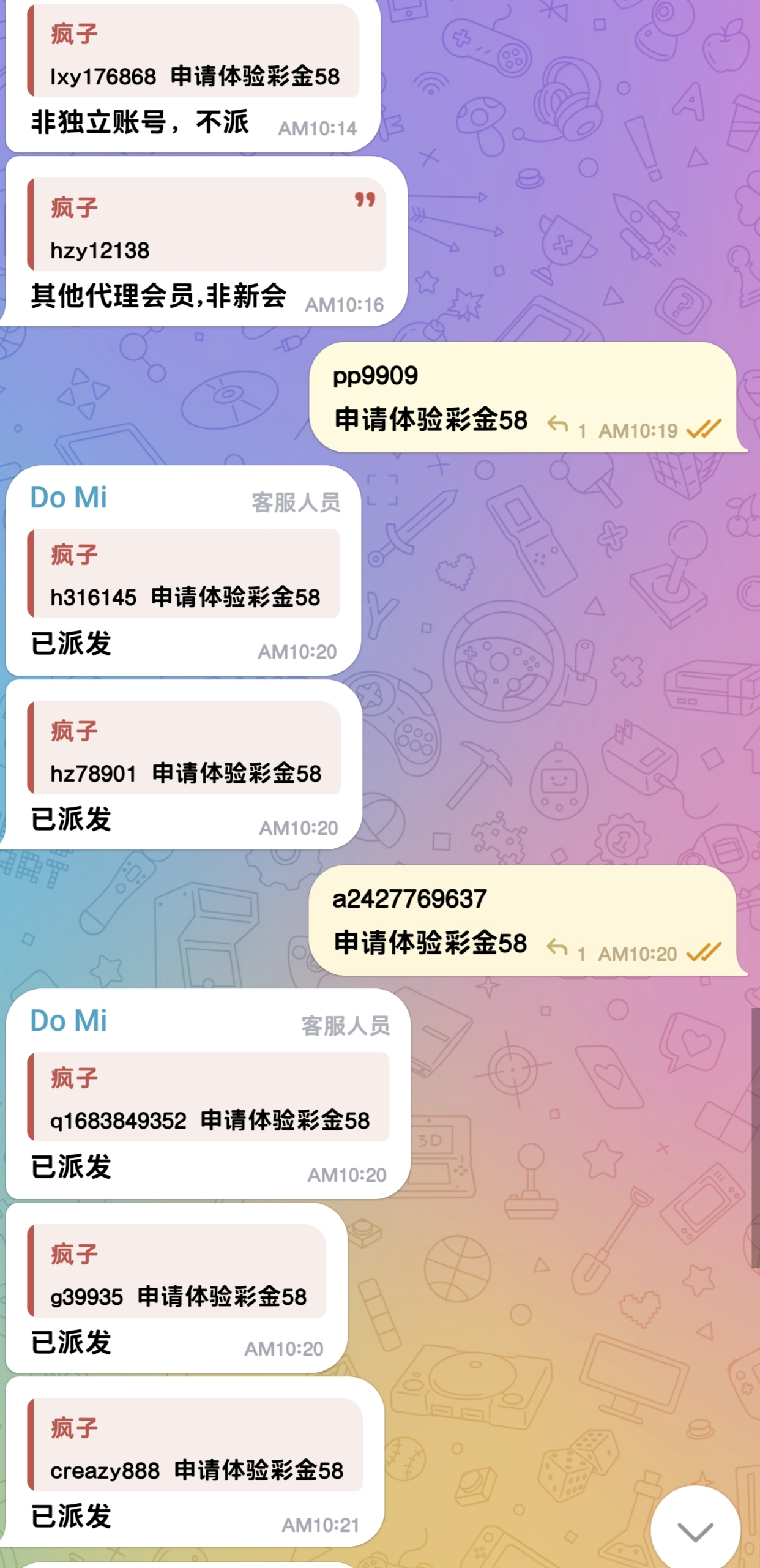View reply thread on pp9909 message

pyautogui.click(x=566, y=425)
